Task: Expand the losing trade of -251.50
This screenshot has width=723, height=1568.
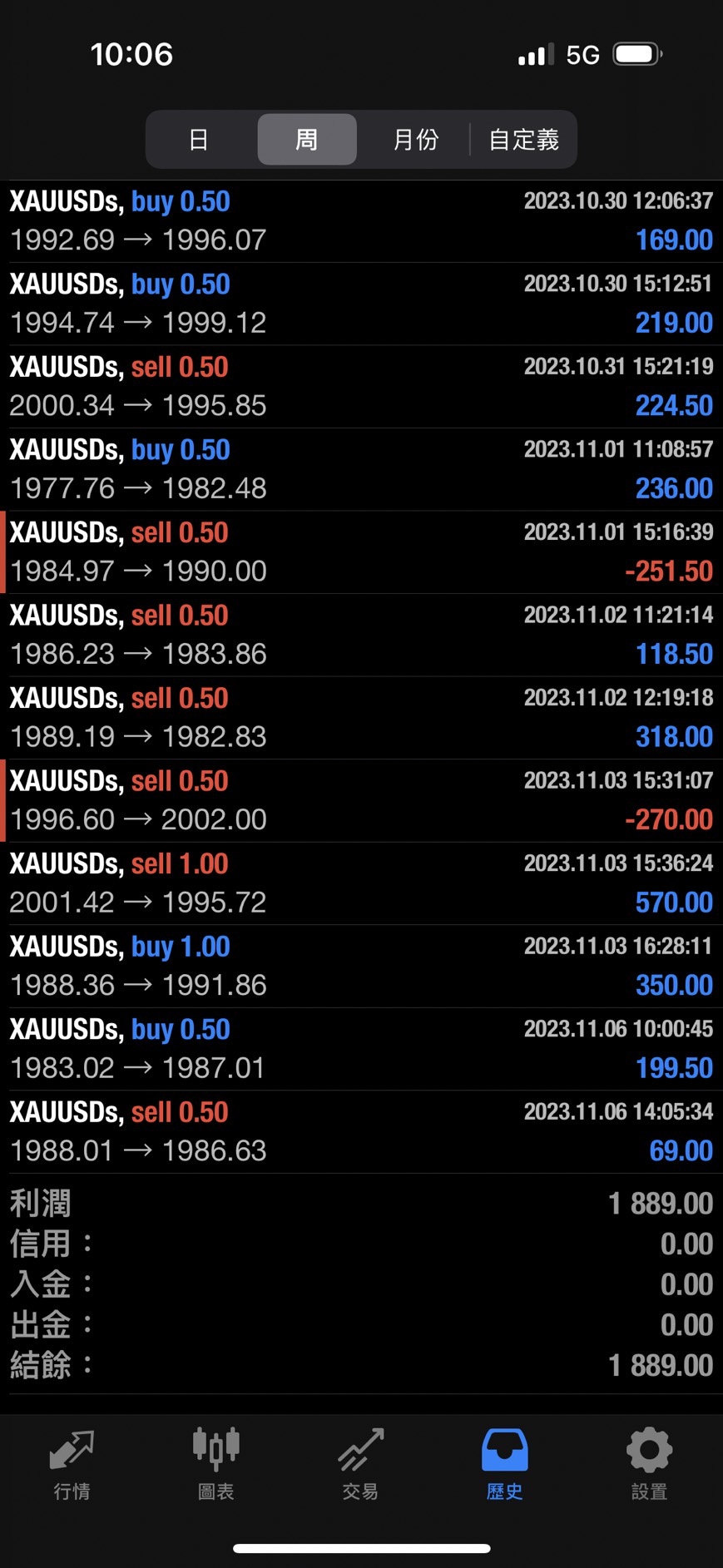Action: point(361,552)
